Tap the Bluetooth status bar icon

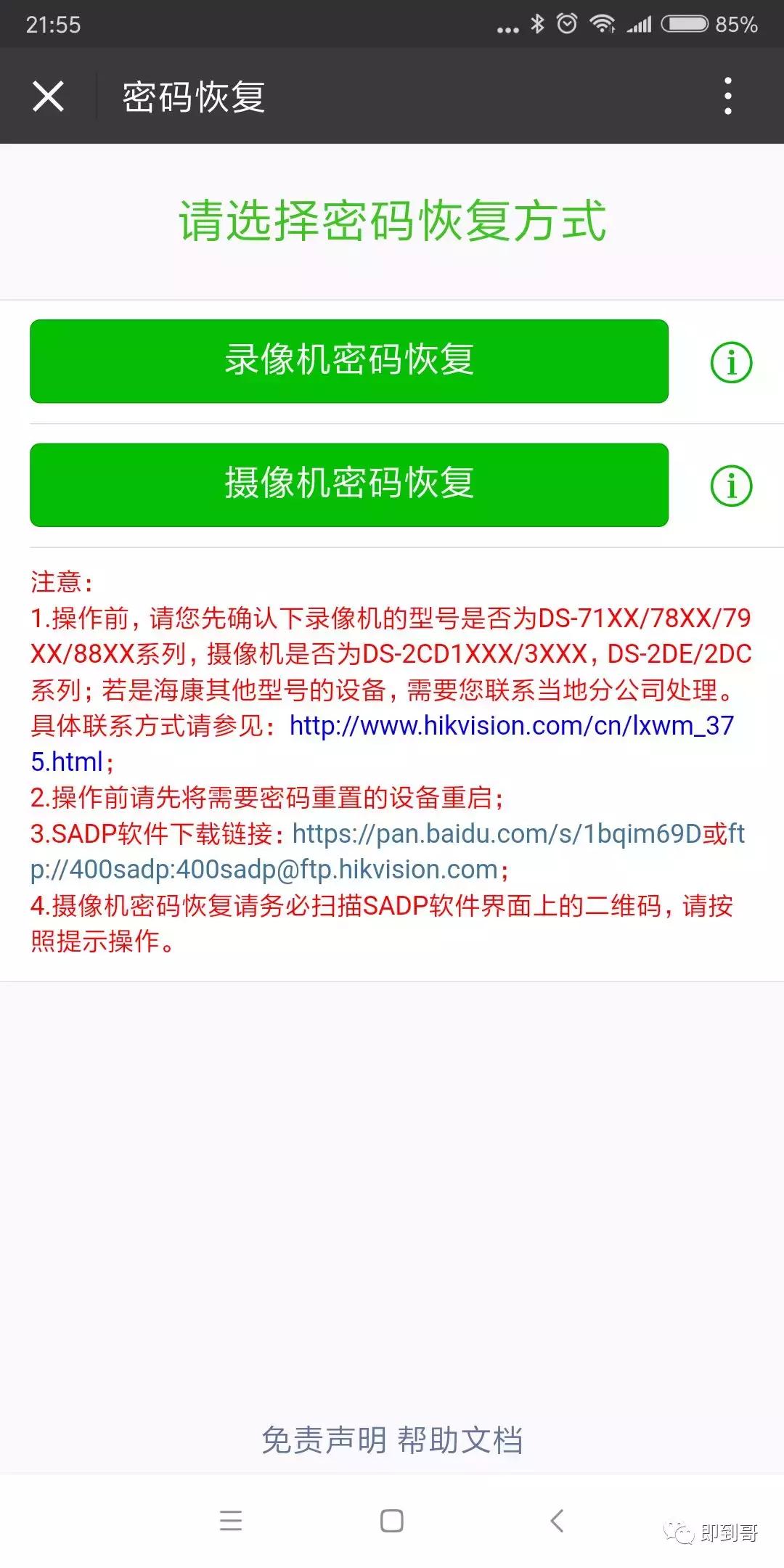click(537, 23)
